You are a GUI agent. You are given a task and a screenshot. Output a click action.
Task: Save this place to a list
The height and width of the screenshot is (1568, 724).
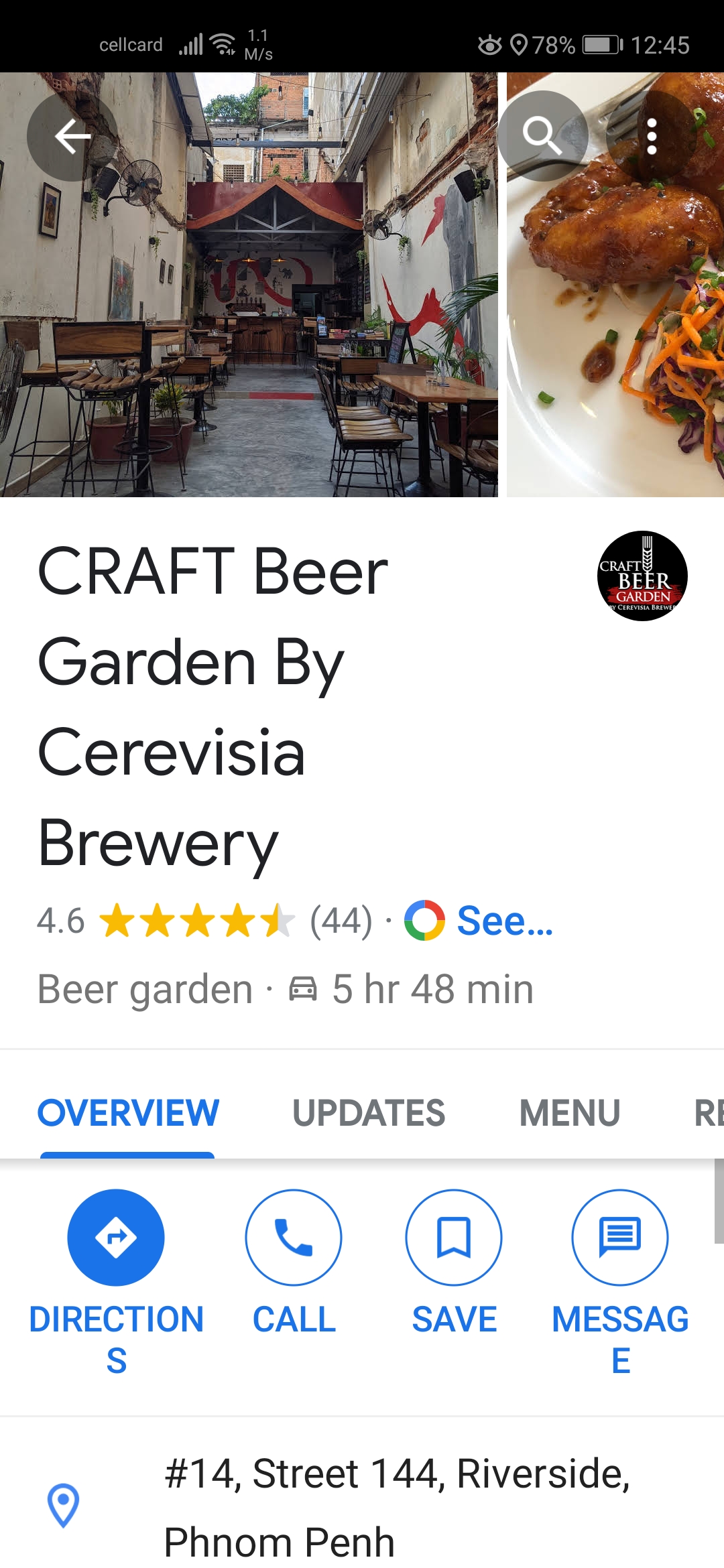(x=454, y=1238)
